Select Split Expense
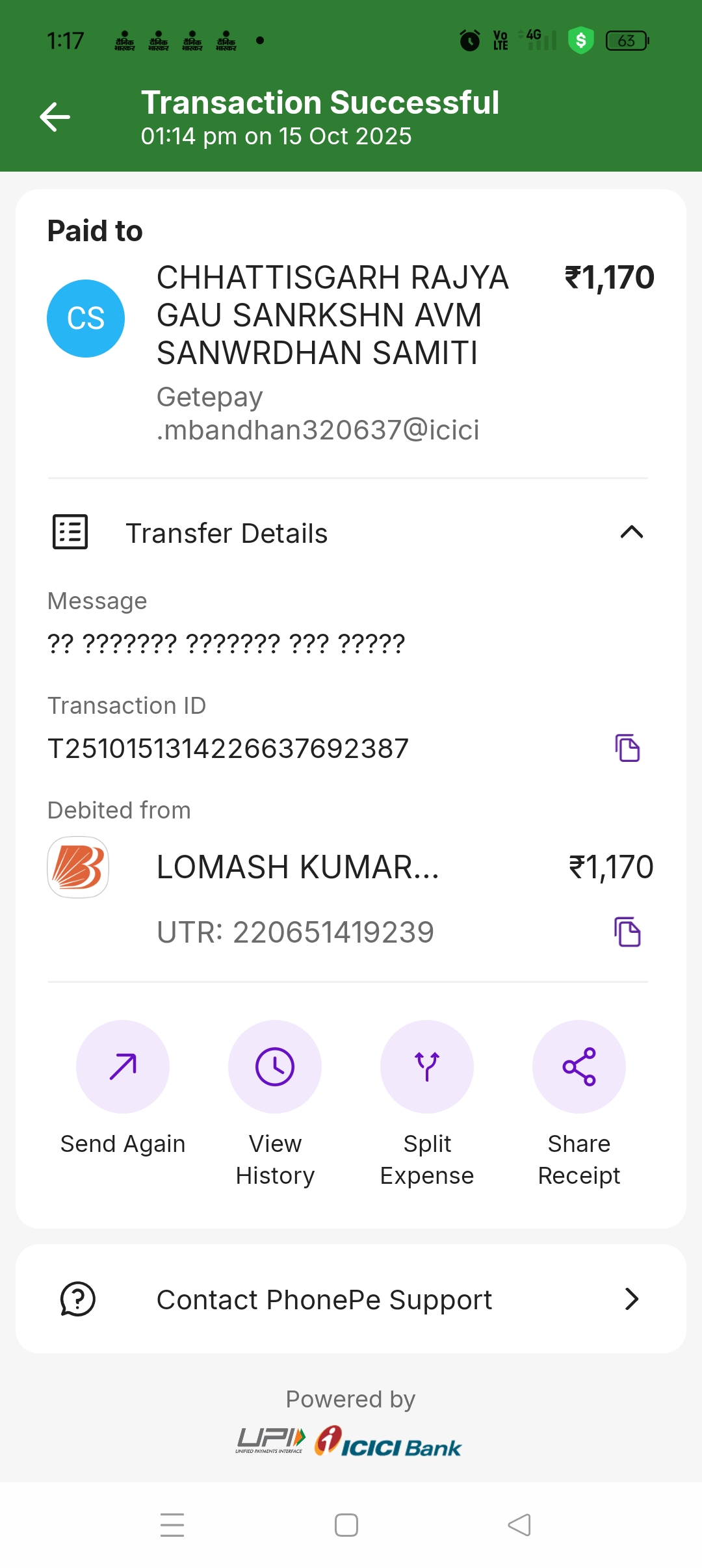Screen dimensions: 702x1568 click(x=427, y=1067)
